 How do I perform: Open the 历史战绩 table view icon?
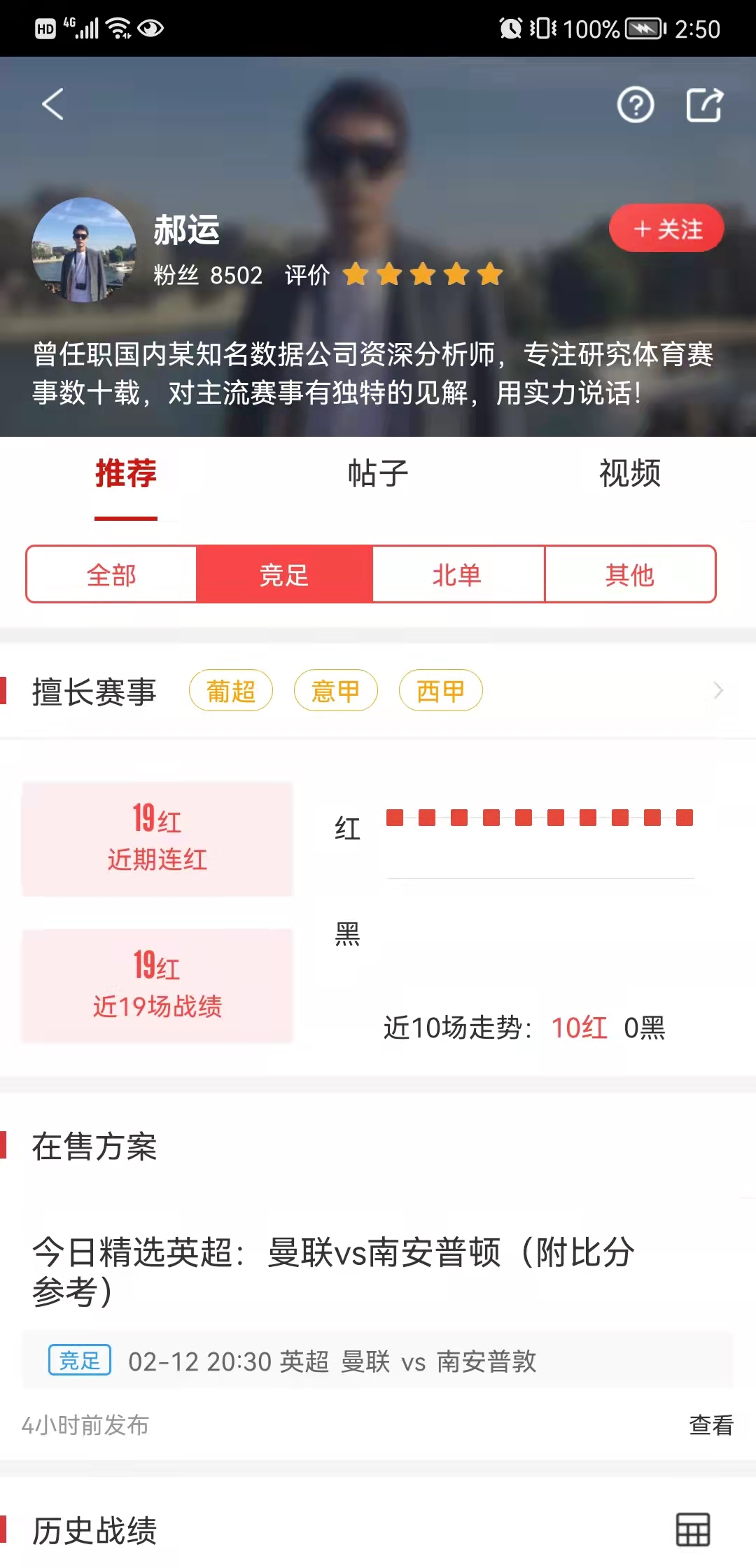pyautogui.click(x=692, y=1529)
